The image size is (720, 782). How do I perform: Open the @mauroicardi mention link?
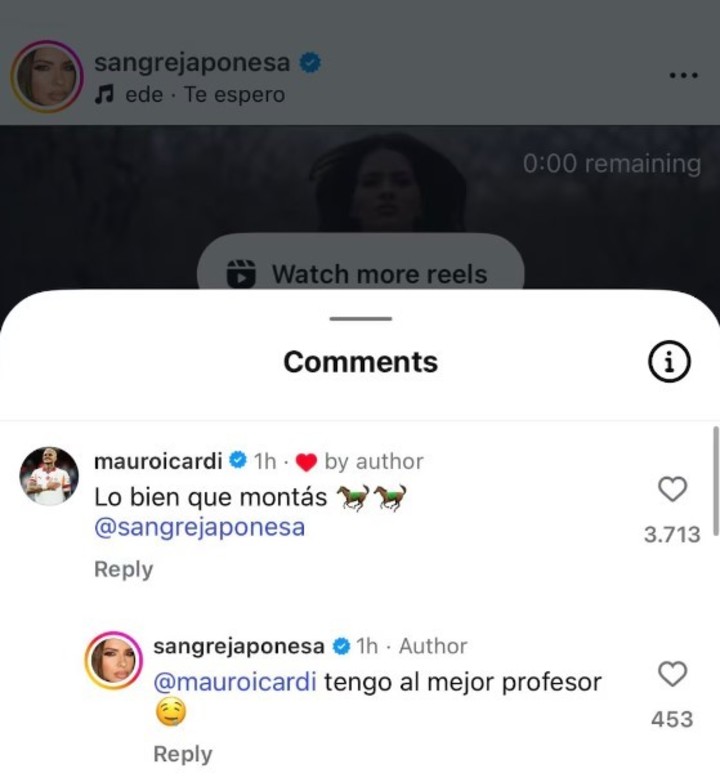(x=235, y=682)
